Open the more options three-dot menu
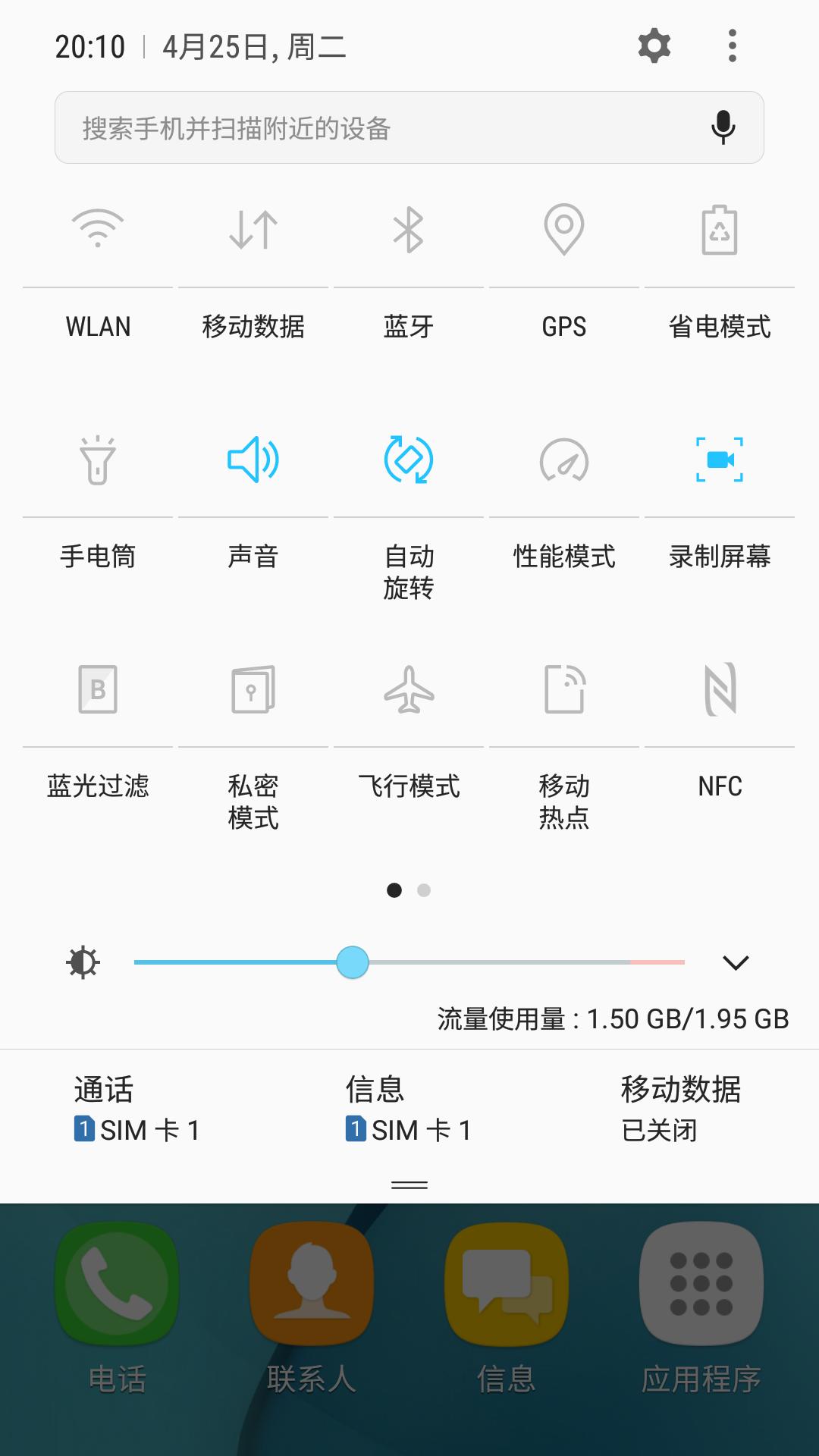Viewport: 819px width, 1456px height. click(731, 45)
